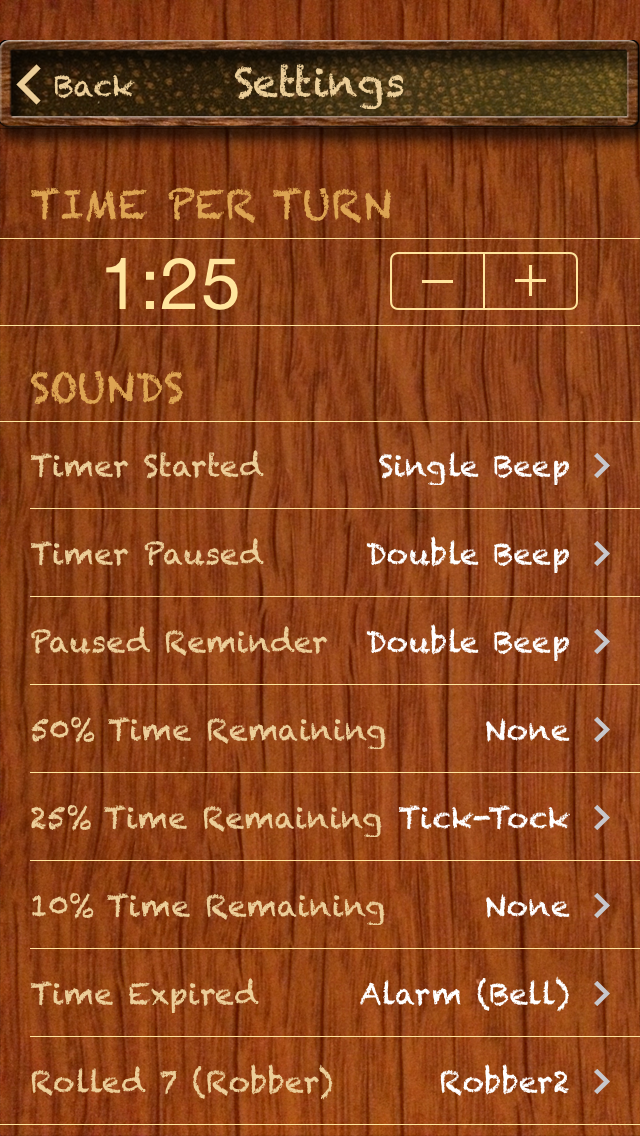Open Timer Started sound options
Screen dimensions: 640x1136
pyautogui.click(x=320, y=466)
